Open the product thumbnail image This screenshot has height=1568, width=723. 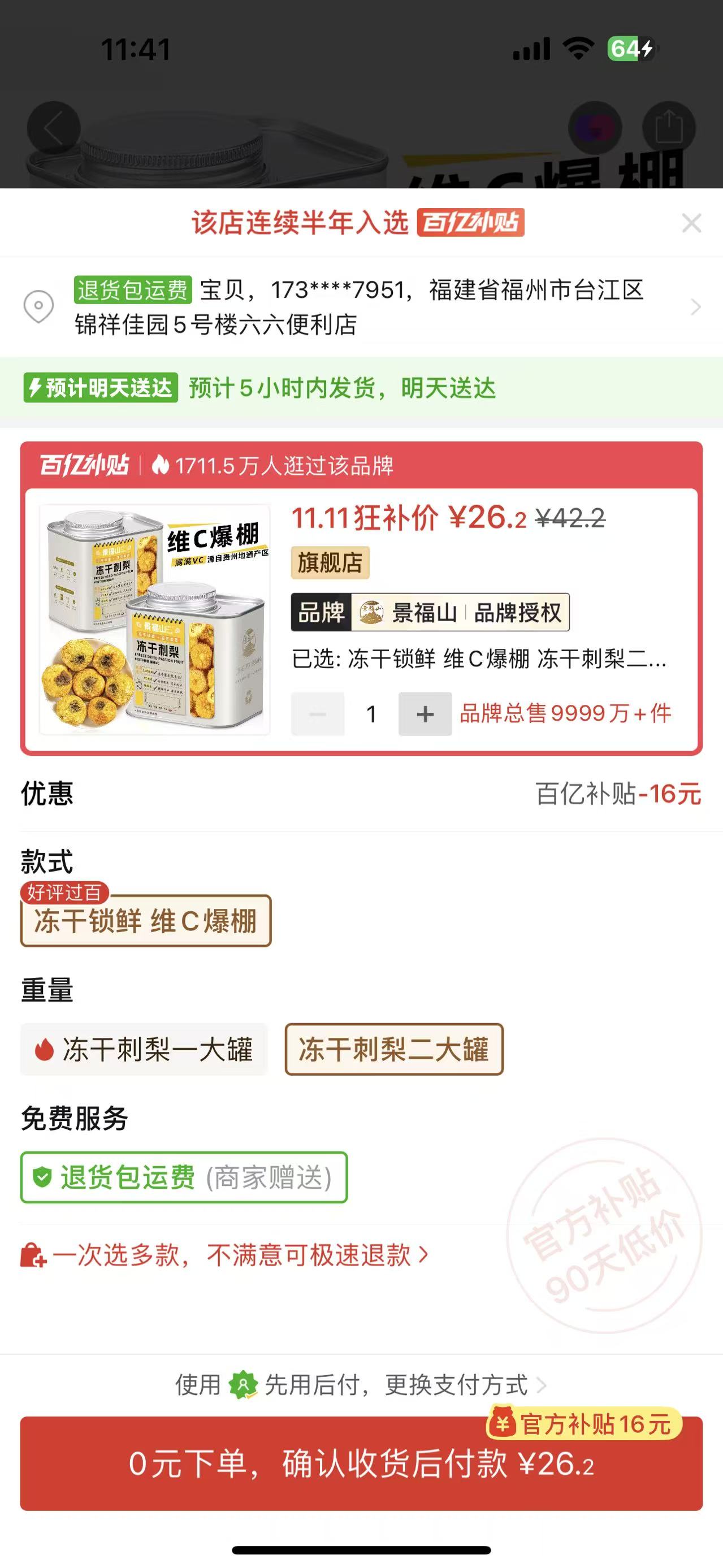click(x=154, y=620)
